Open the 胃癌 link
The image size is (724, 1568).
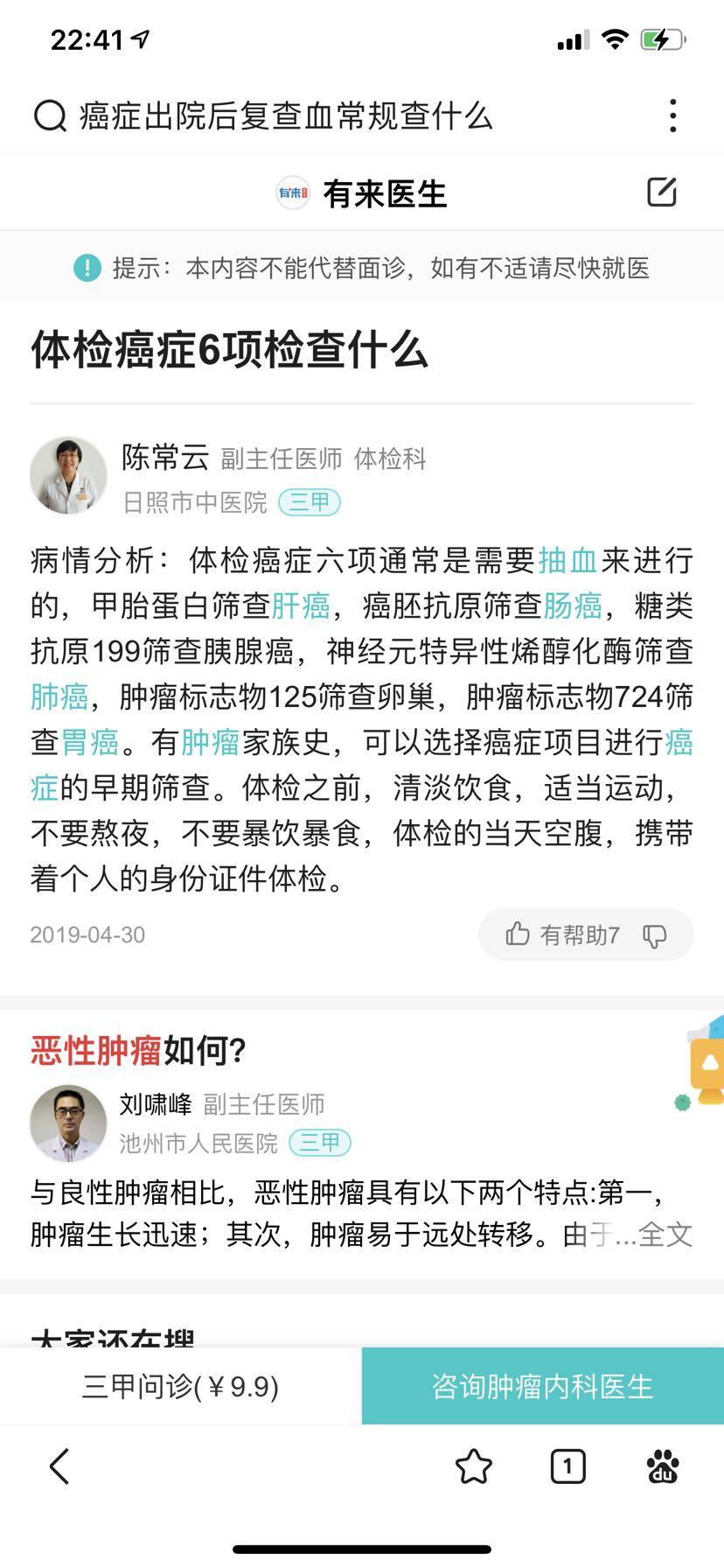tap(90, 742)
